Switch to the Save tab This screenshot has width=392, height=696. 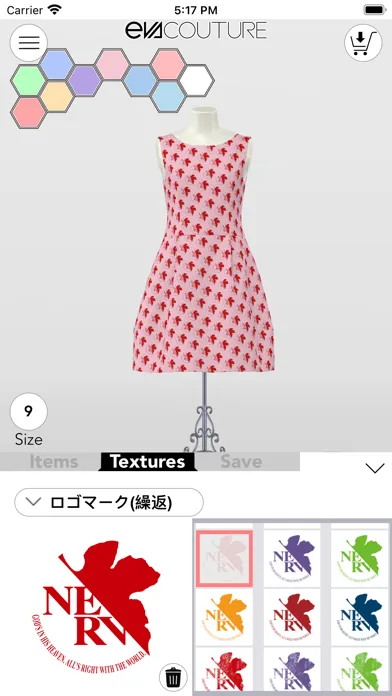coord(241,462)
